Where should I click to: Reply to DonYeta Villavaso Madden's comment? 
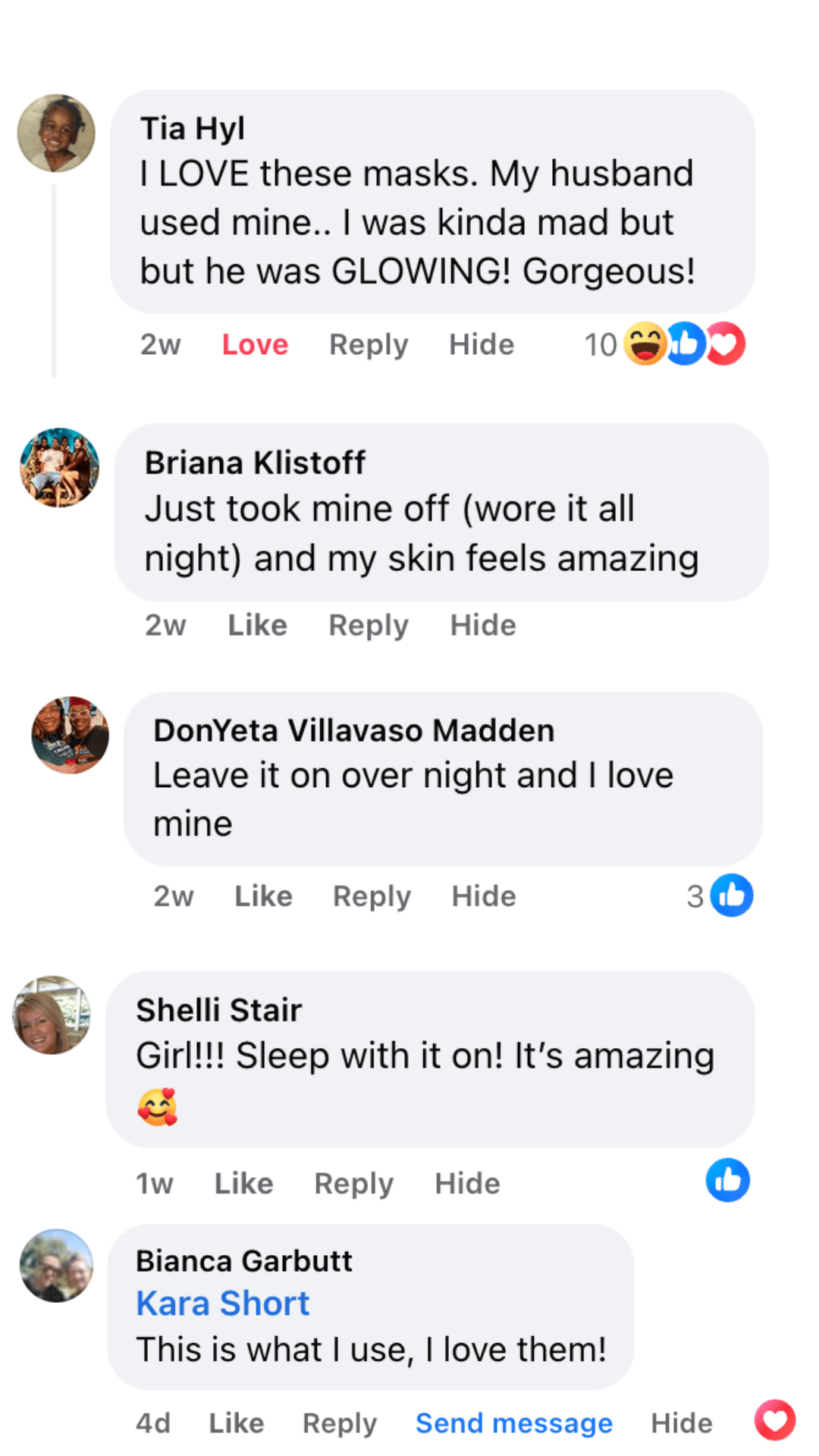[x=372, y=896]
